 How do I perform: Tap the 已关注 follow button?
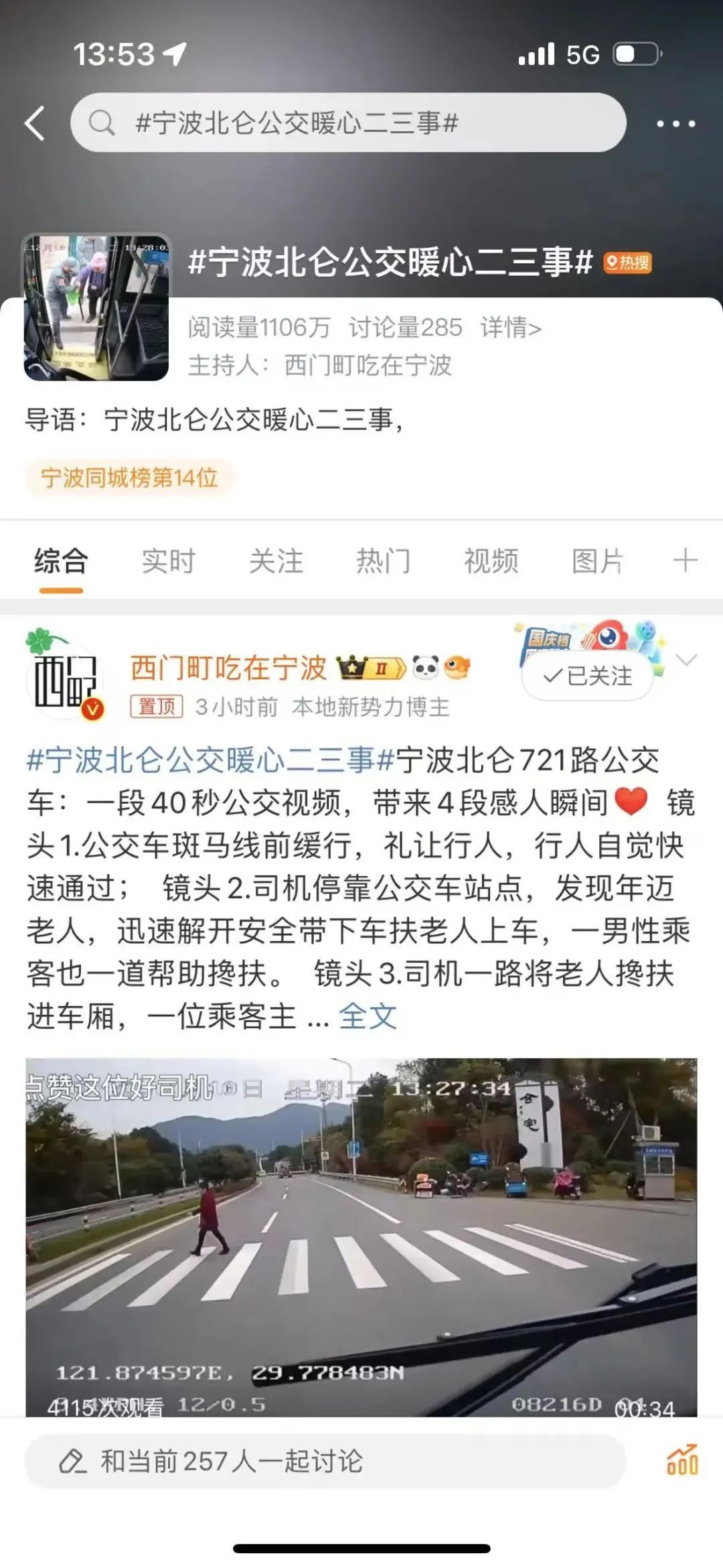coord(588,676)
